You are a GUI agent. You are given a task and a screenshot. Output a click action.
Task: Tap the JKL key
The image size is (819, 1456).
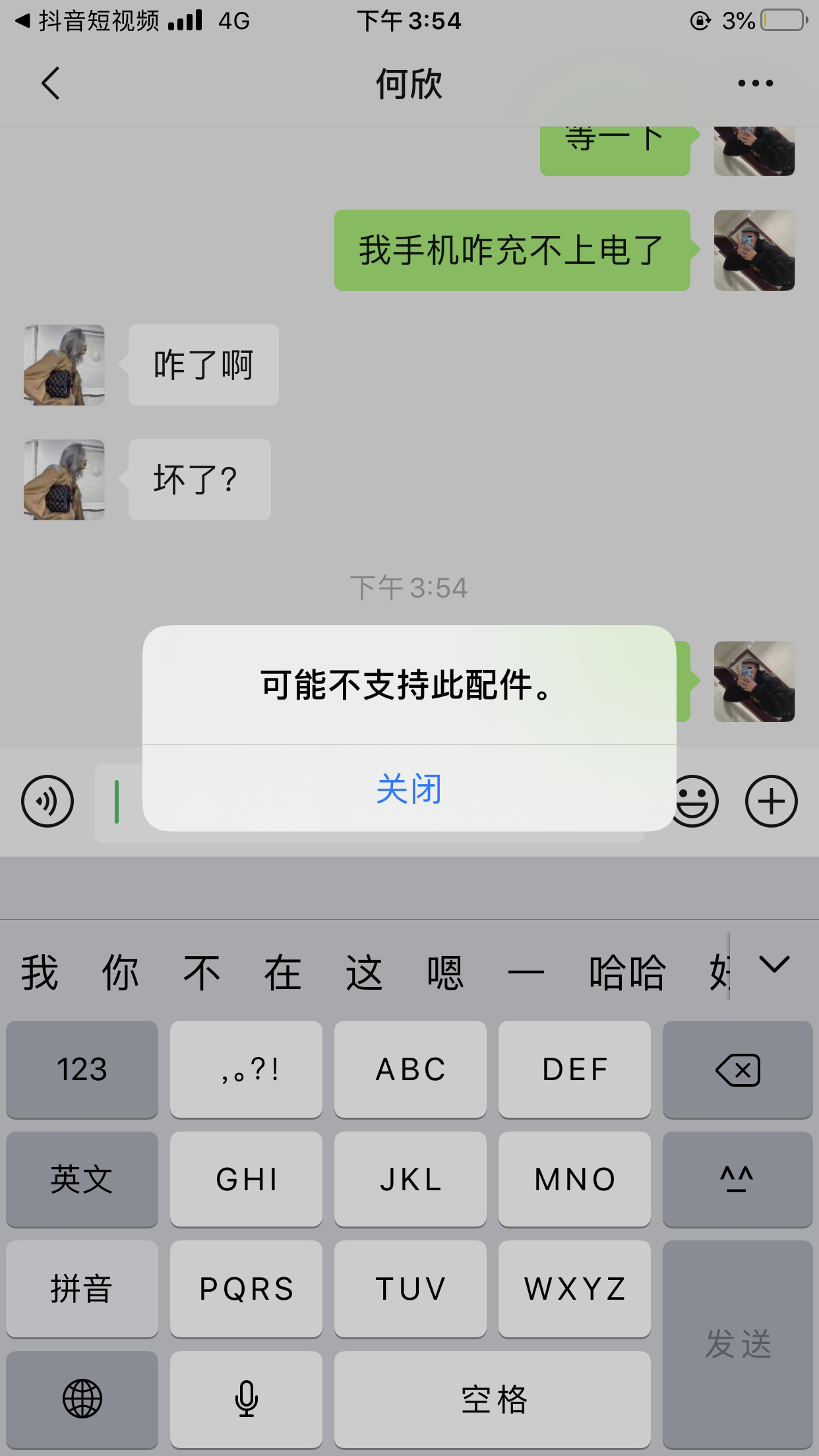(x=410, y=1179)
